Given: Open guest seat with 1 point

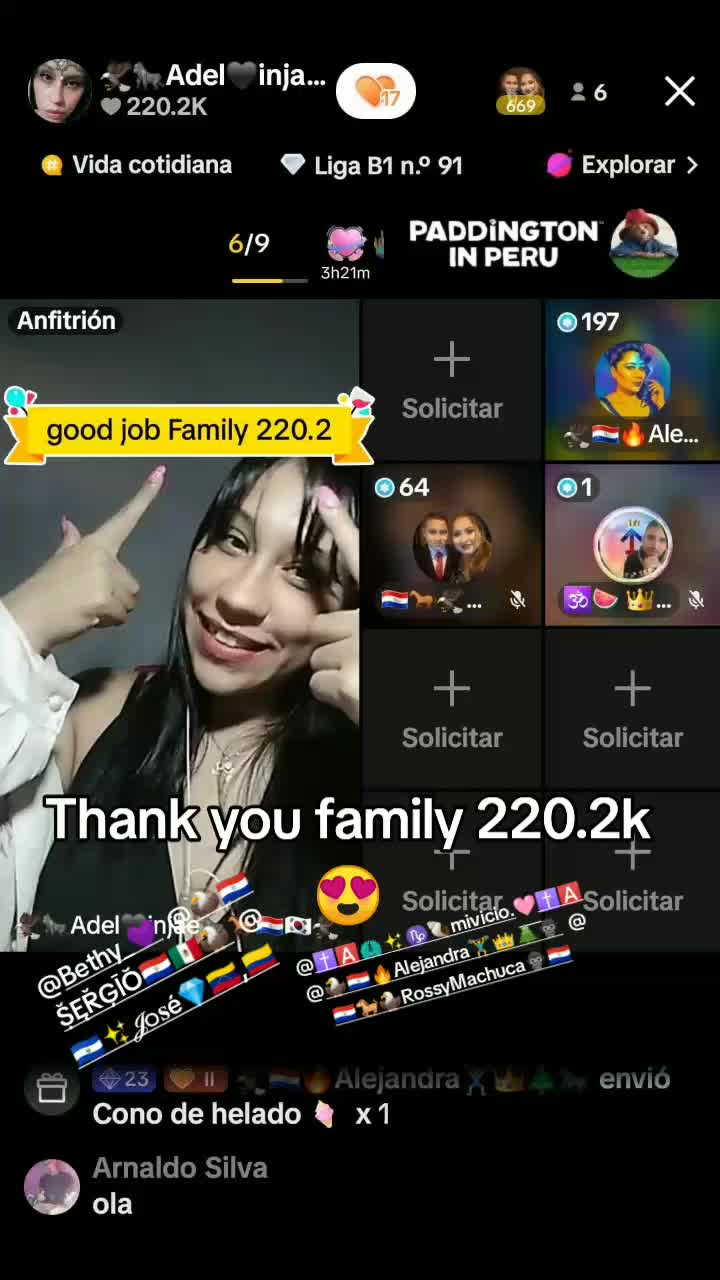Looking at the screenshot, I should [632, 545].
